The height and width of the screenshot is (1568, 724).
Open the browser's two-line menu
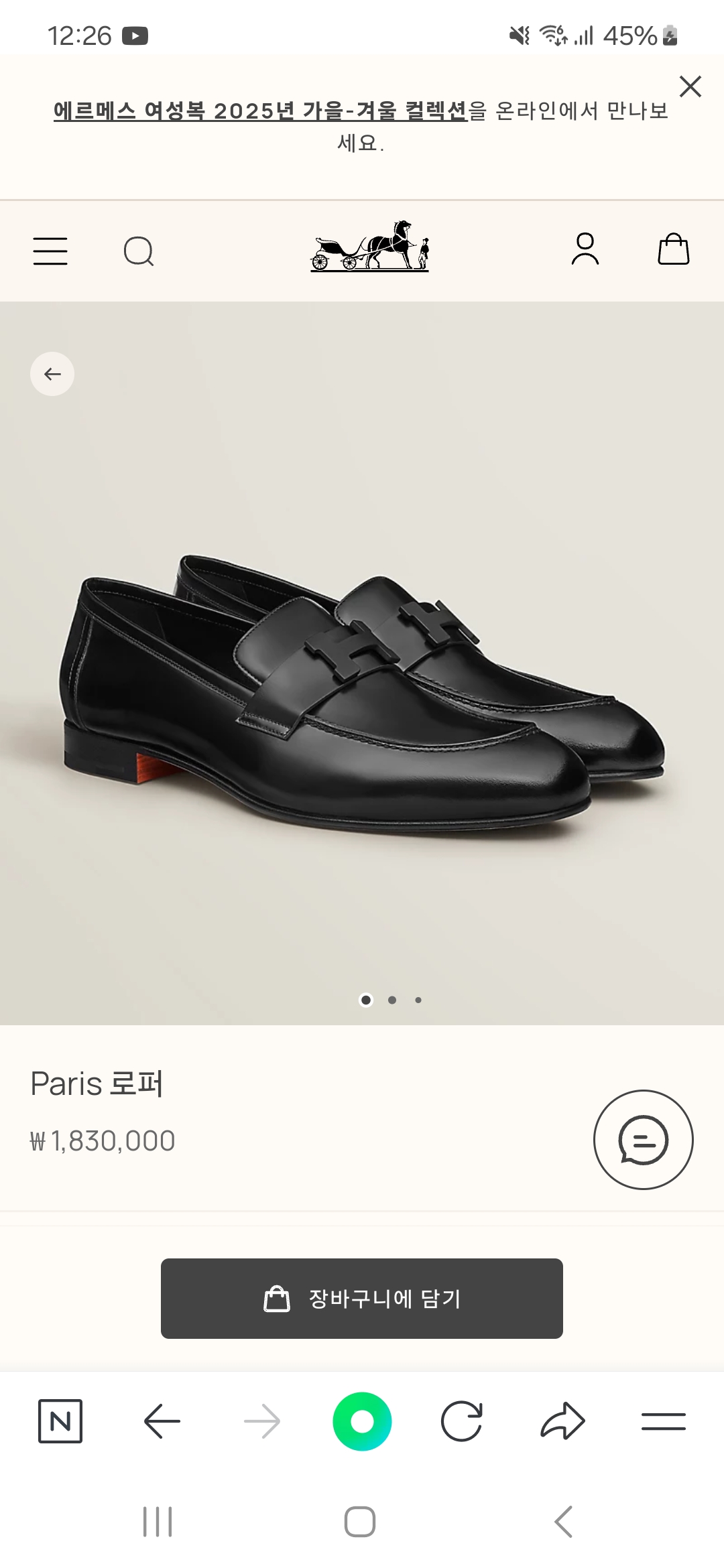coord(663,1421)
